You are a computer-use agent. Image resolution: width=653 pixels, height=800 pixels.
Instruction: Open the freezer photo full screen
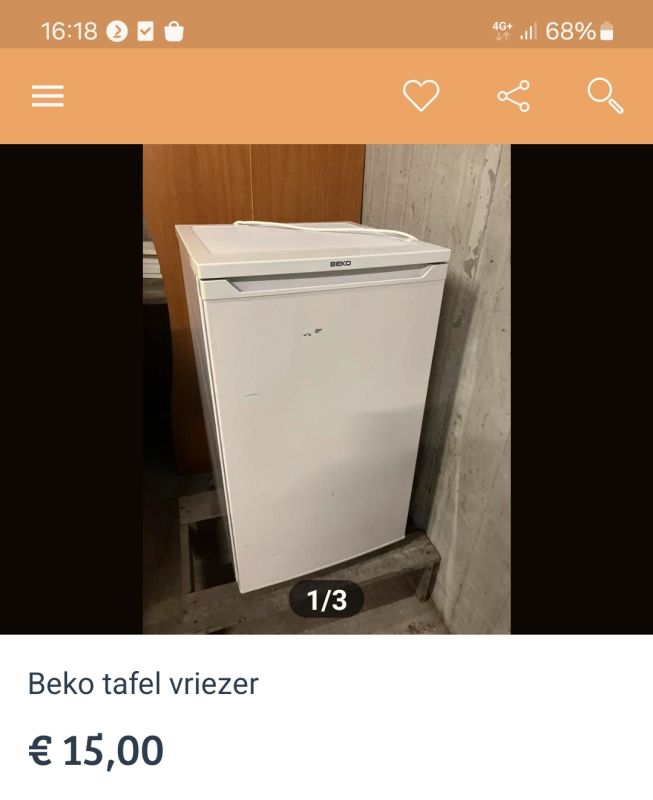[x=326, y=390]
